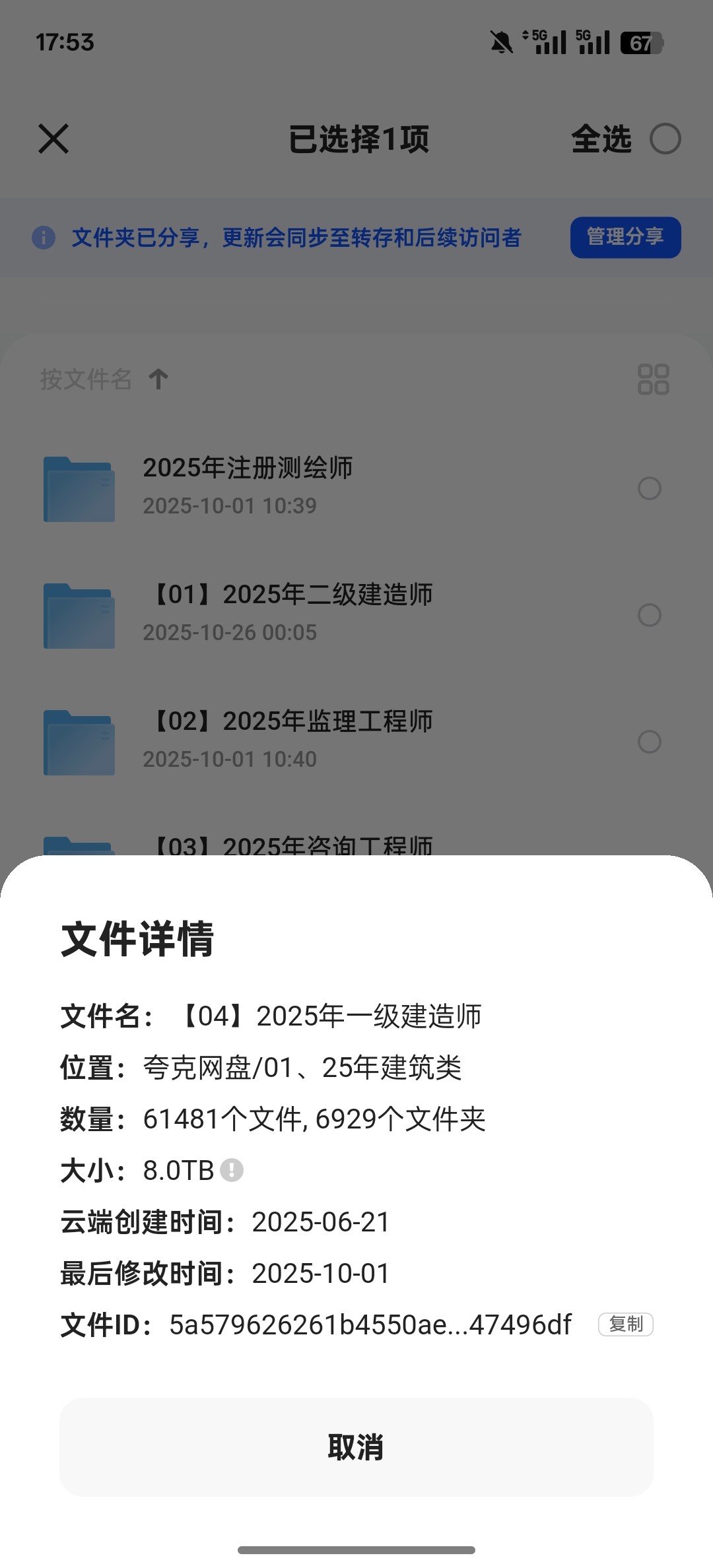The image size is (713, 1568).
Task: Select all with the 全选 circle
Action: (x=665, y=139)
